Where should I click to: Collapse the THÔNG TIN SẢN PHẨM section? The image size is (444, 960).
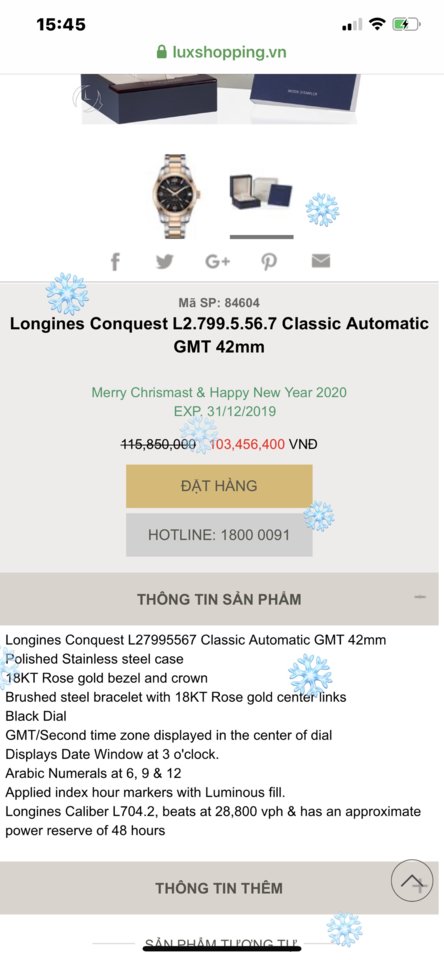coord(219,599)
